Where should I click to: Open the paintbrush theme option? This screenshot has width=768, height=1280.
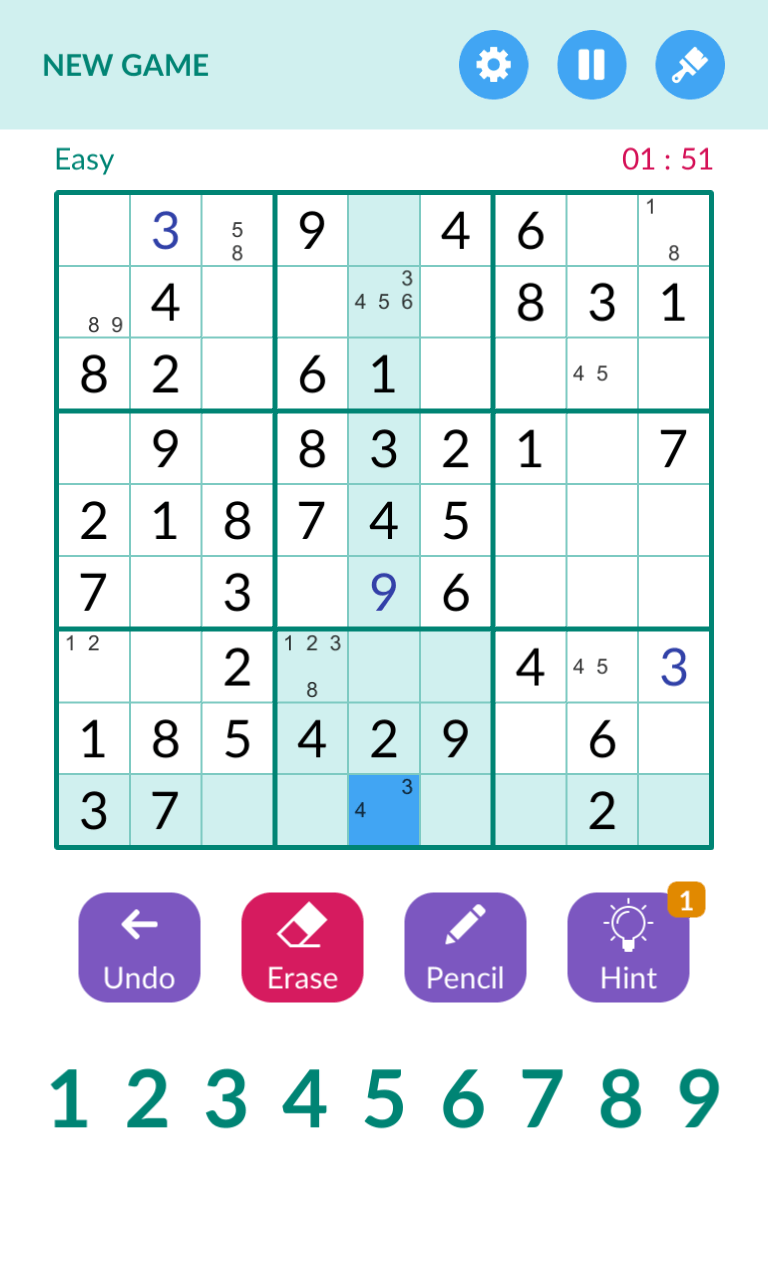coord(690,65)
